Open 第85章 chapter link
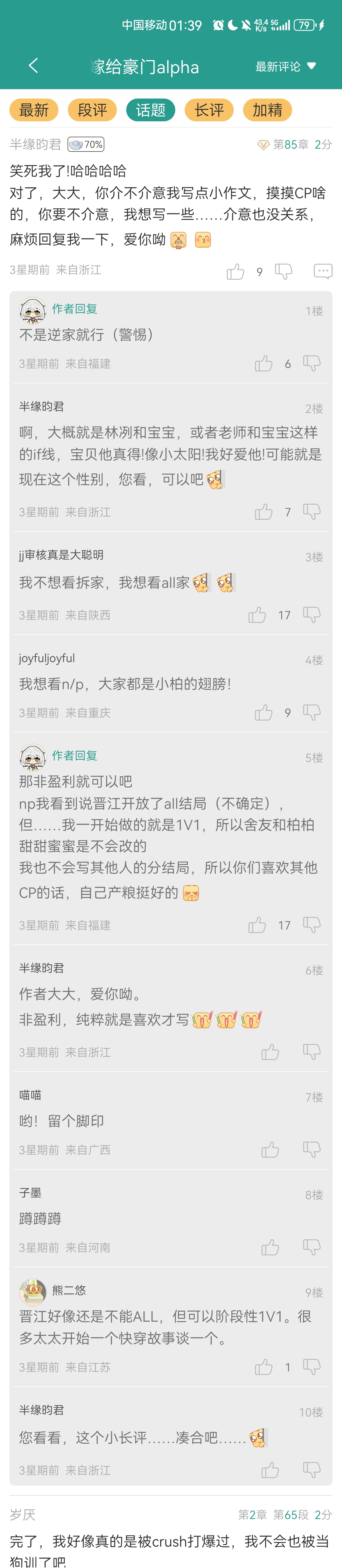The width and height of the screenshot is (342, 1568). (291, 144)
